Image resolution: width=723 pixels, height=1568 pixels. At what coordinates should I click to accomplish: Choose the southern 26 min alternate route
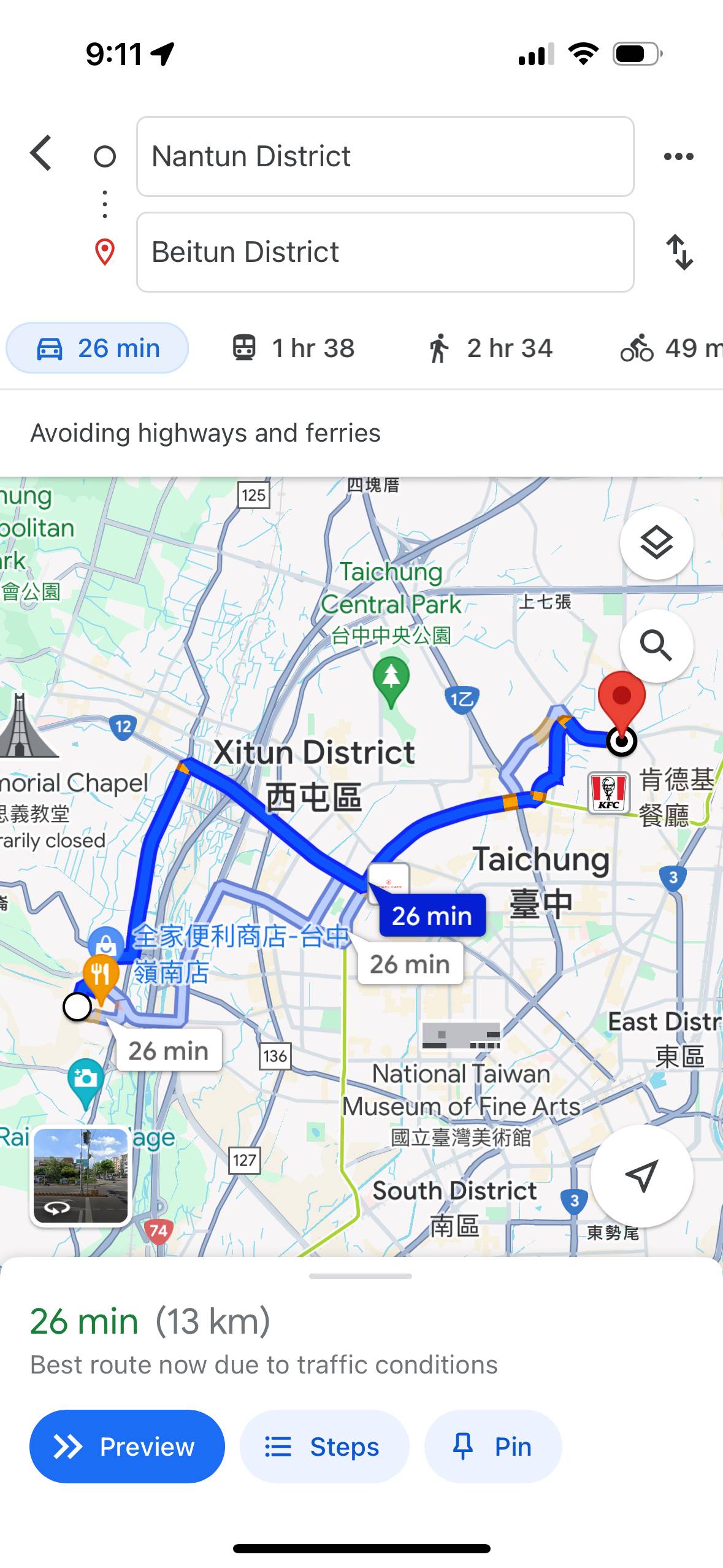168,1050
